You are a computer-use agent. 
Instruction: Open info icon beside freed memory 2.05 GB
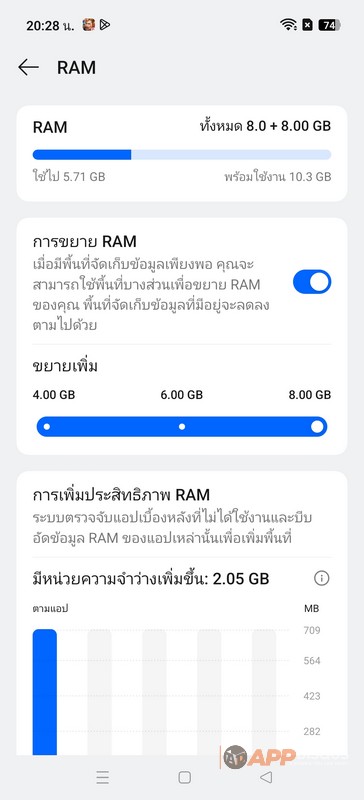point(321,578)
